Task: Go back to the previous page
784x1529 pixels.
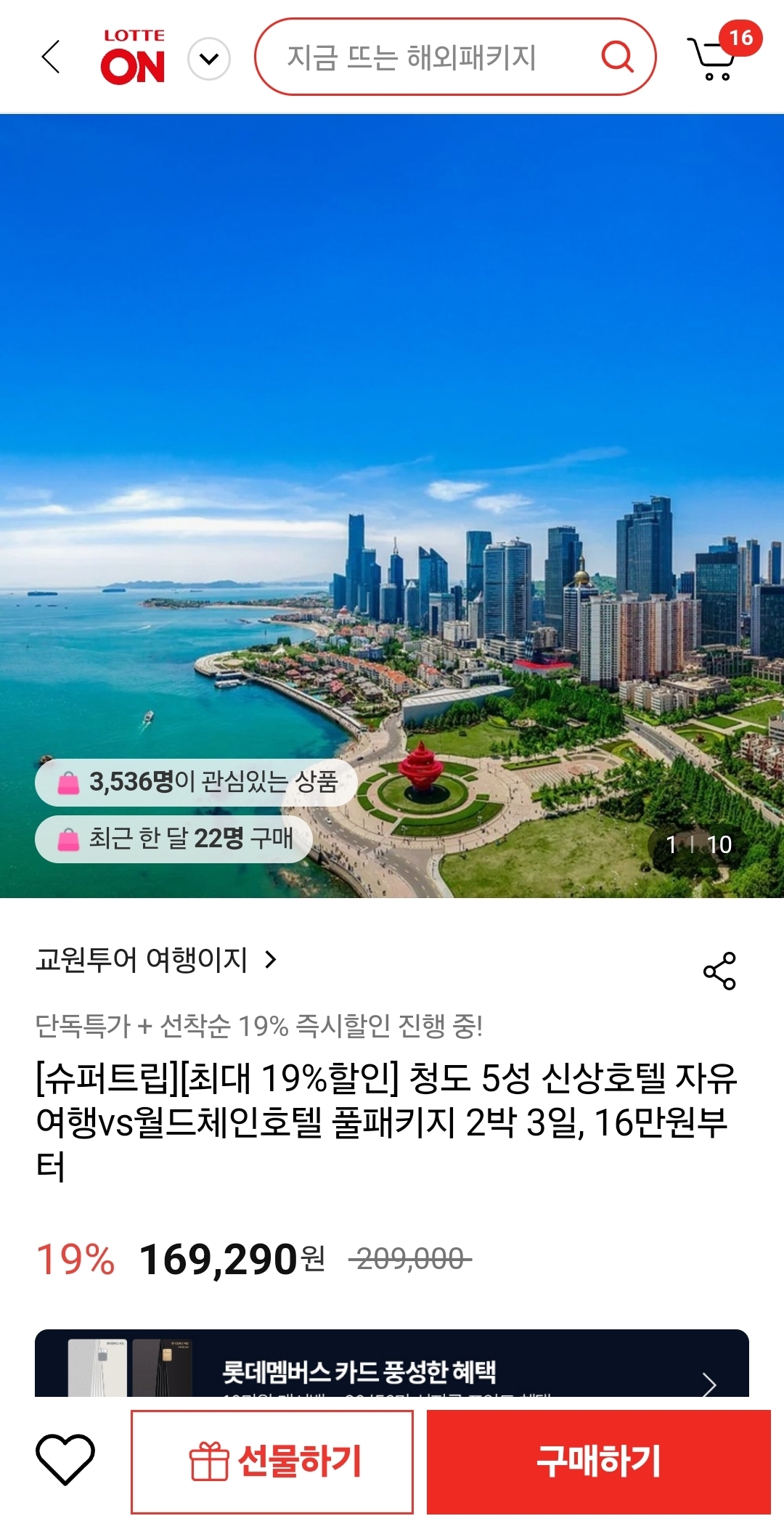Action: [x=51, y=57]
